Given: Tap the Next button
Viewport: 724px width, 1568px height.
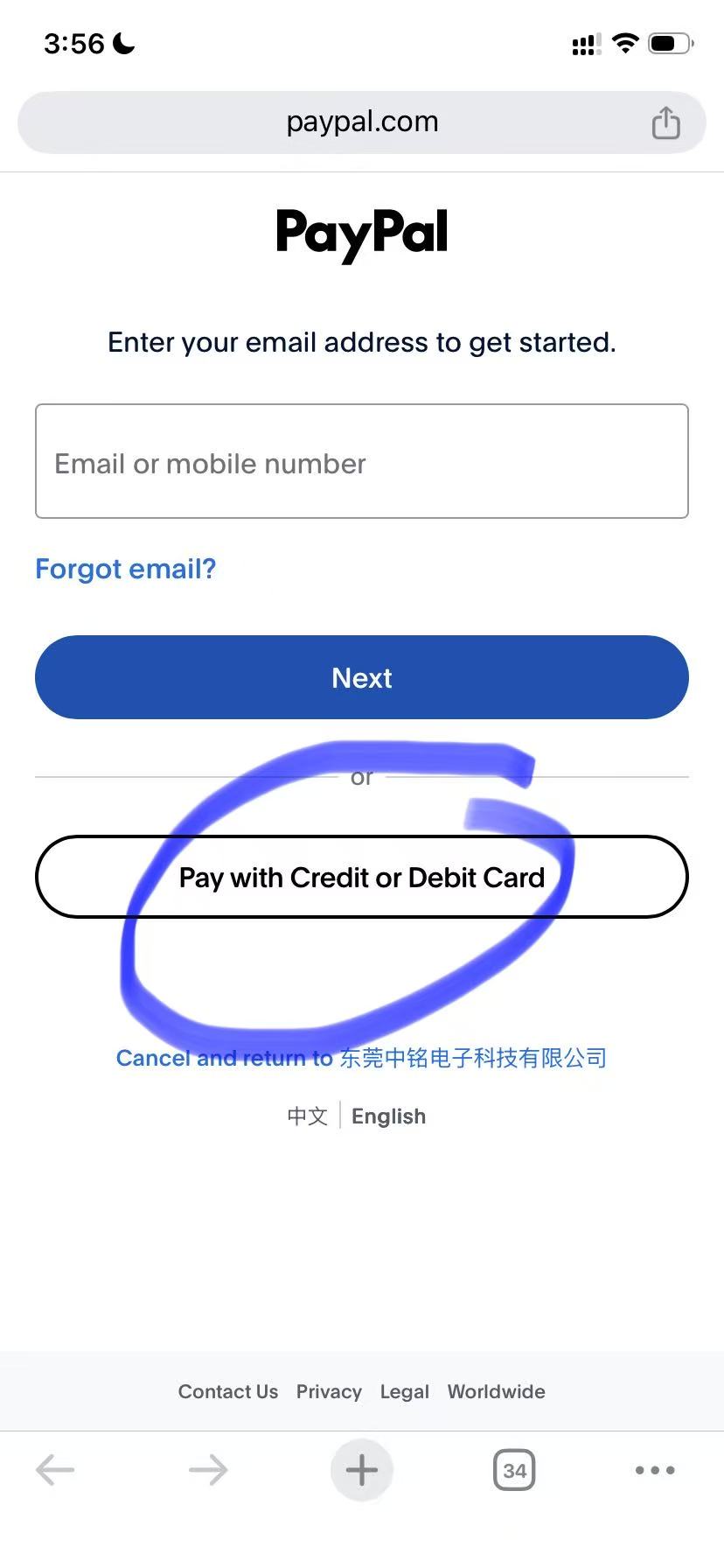Looking at the screenshot, I should (362, 677).
